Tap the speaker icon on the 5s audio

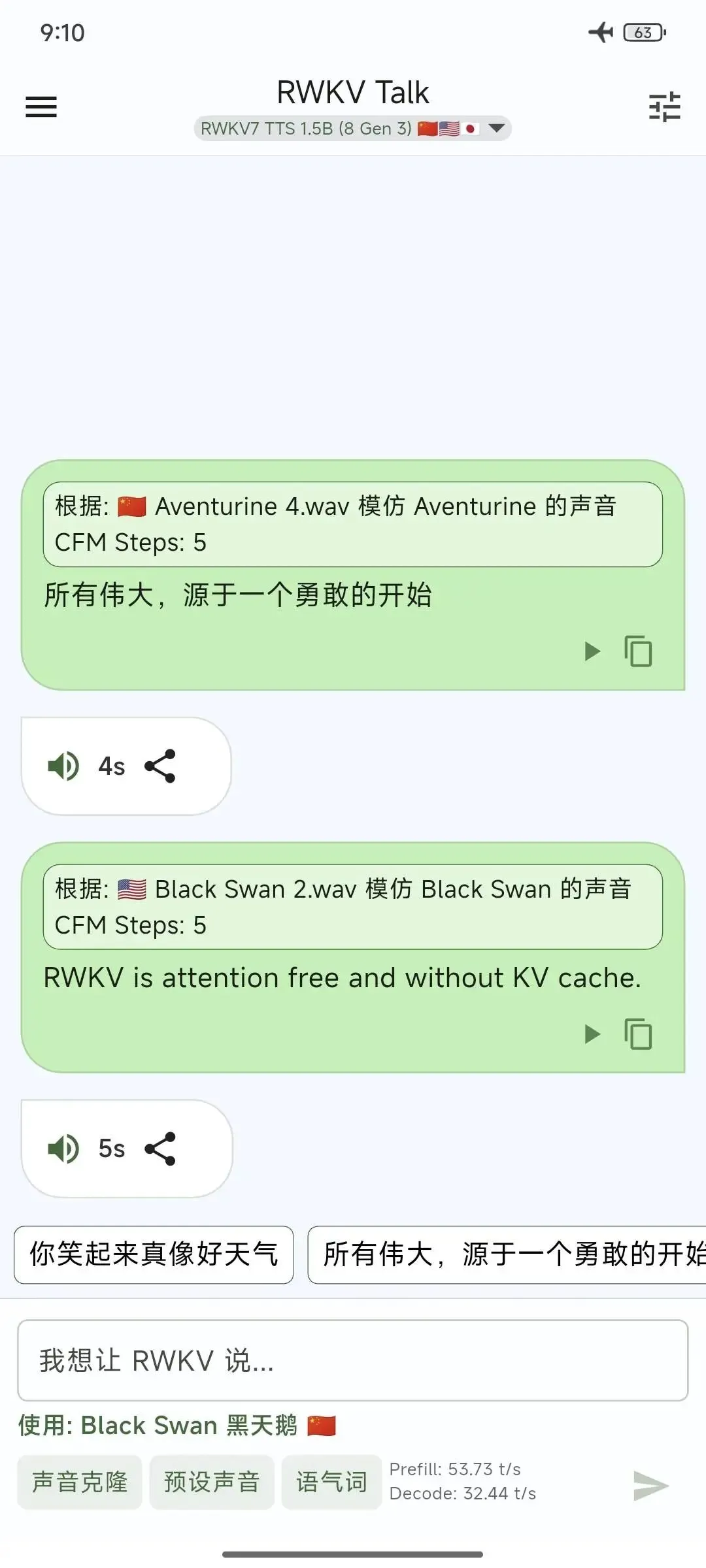pos(63,1149)
